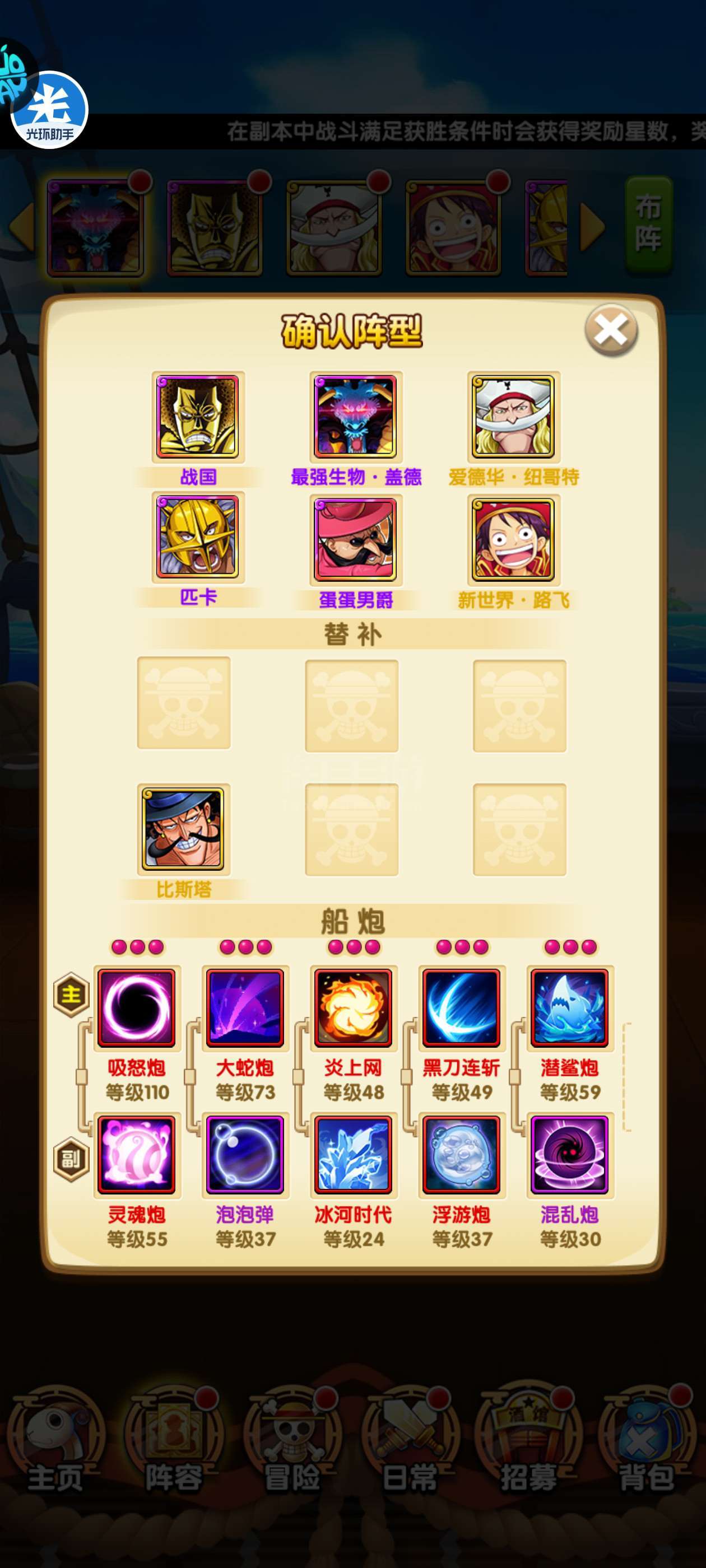Open the 黑刀连斩 cannon
706x1568 pixels.
pyautogui.click(x=462, y=1008)
